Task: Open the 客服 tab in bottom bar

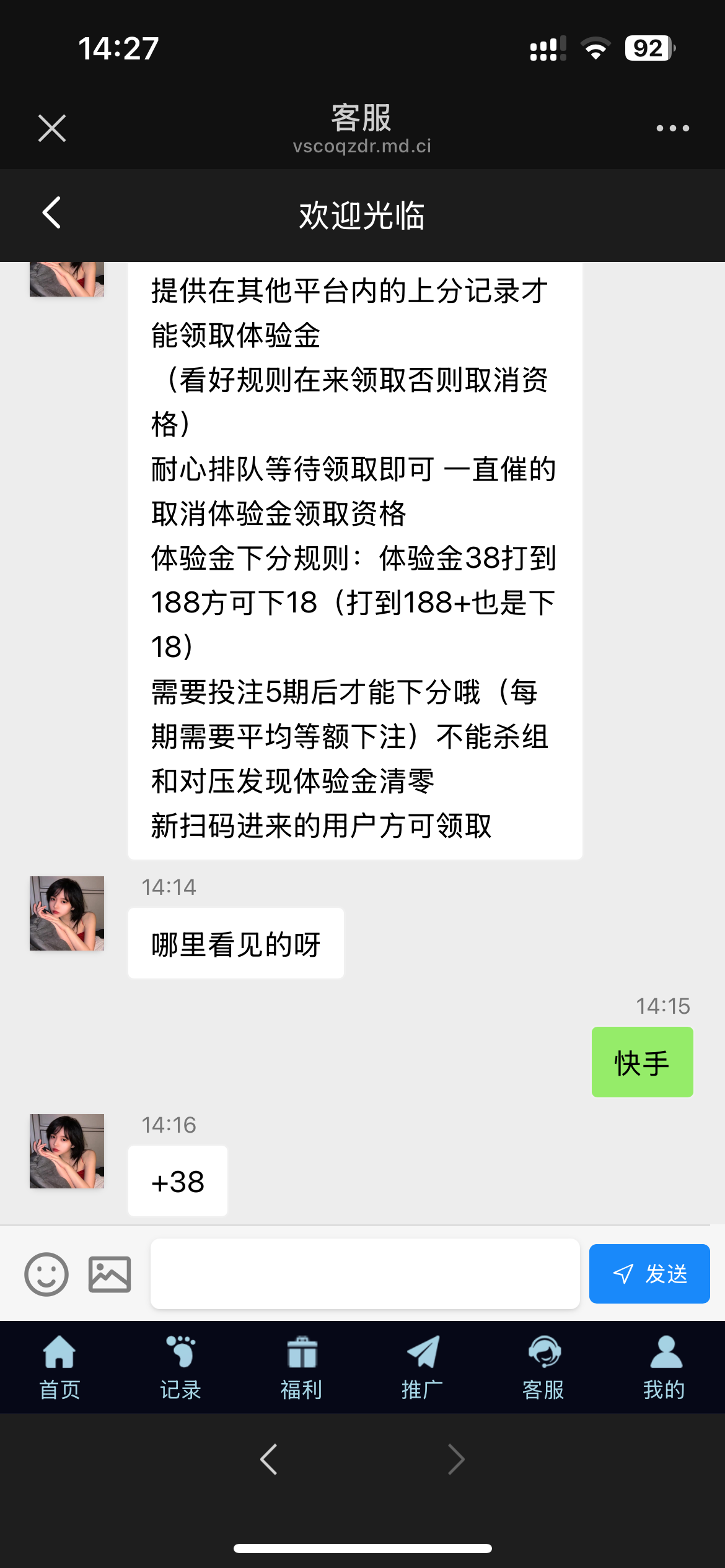Action: pyautogui.click(x=543, y=1367)
